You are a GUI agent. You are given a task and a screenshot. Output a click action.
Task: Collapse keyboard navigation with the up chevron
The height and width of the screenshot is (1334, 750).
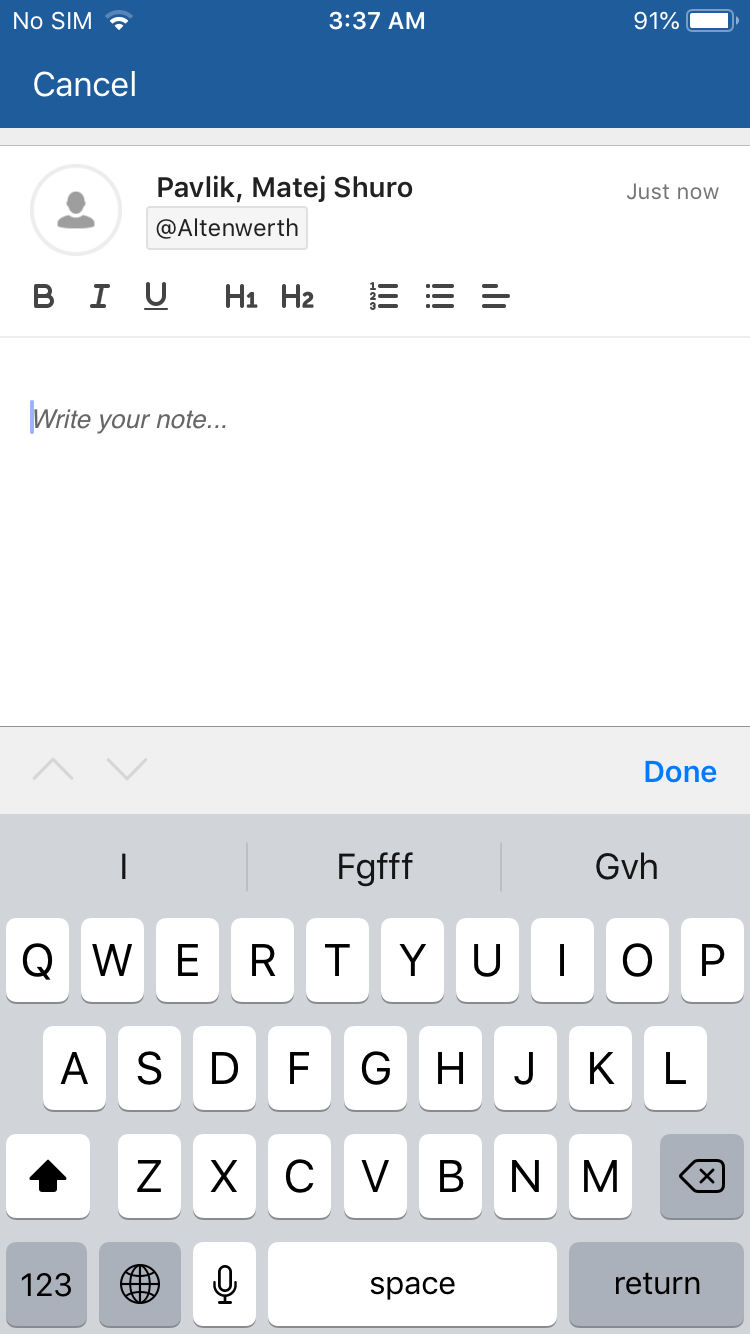click(53, 770)
